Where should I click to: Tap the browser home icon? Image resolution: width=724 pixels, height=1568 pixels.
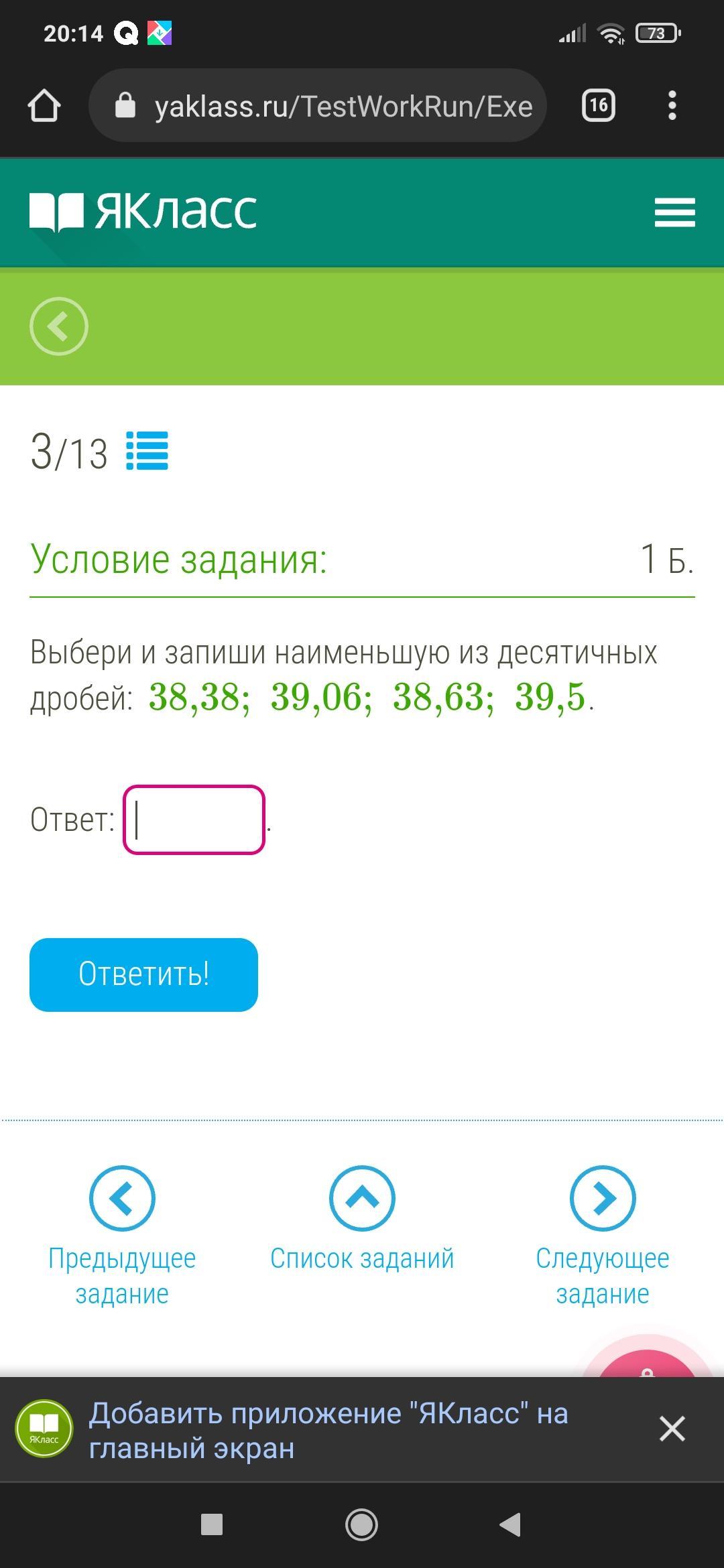44,106
